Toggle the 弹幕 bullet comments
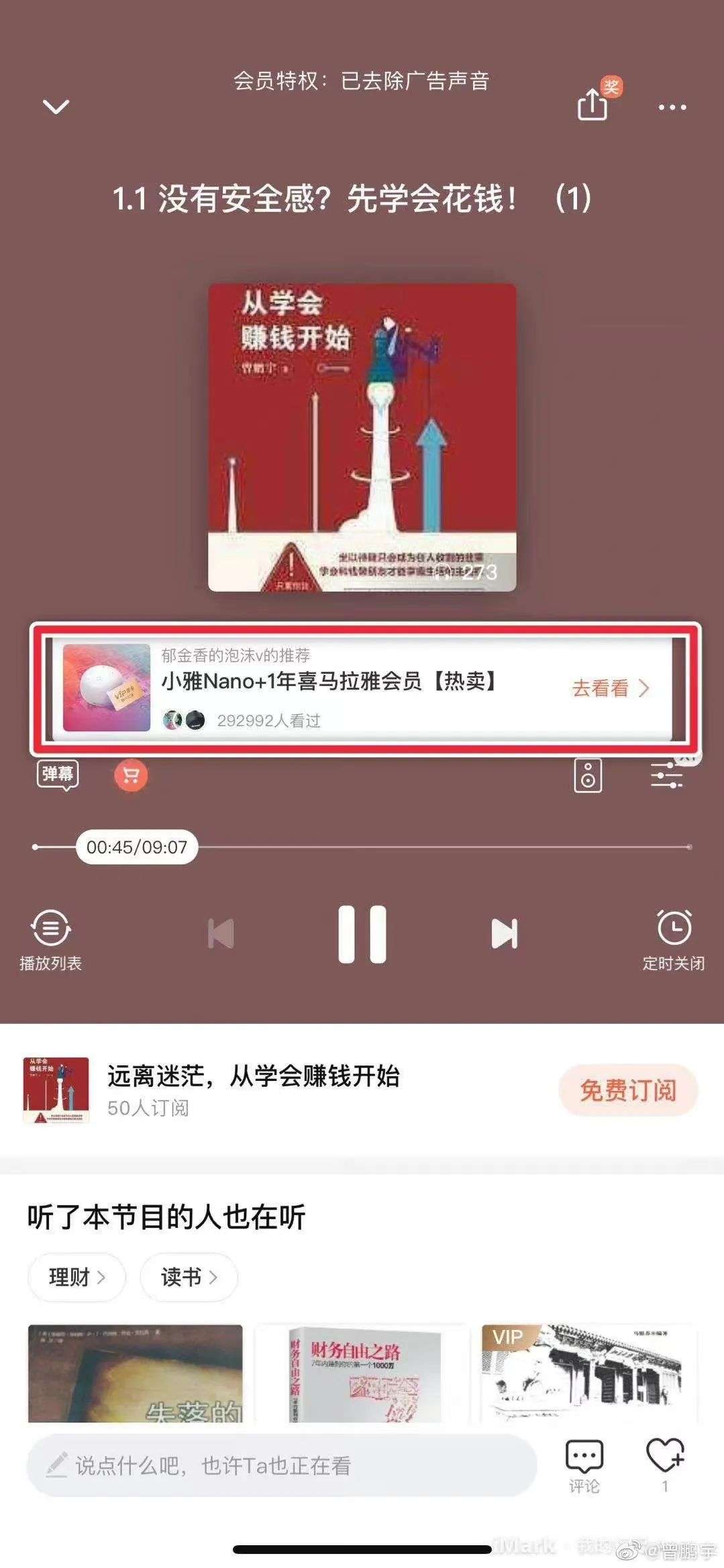The width and height of the screenshot is (724, 1568). pyautogui.click(x=58, y=775)
